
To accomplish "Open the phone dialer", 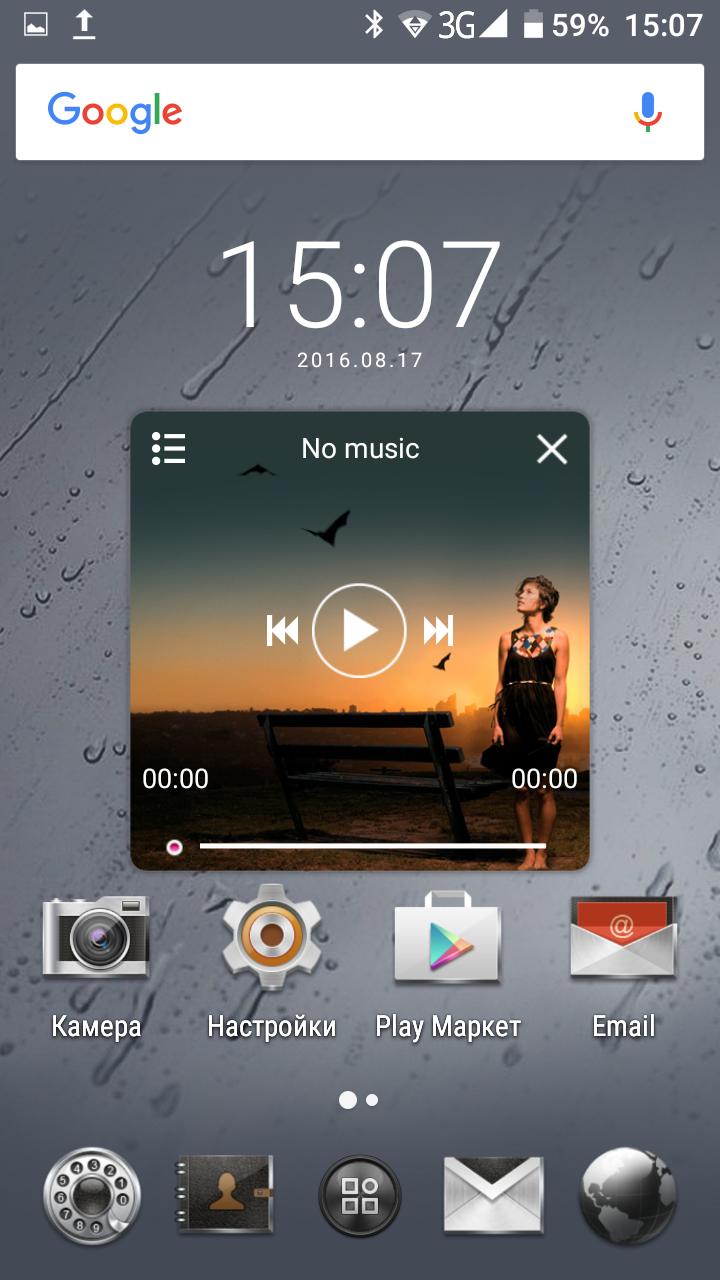I will (91, 1196).
